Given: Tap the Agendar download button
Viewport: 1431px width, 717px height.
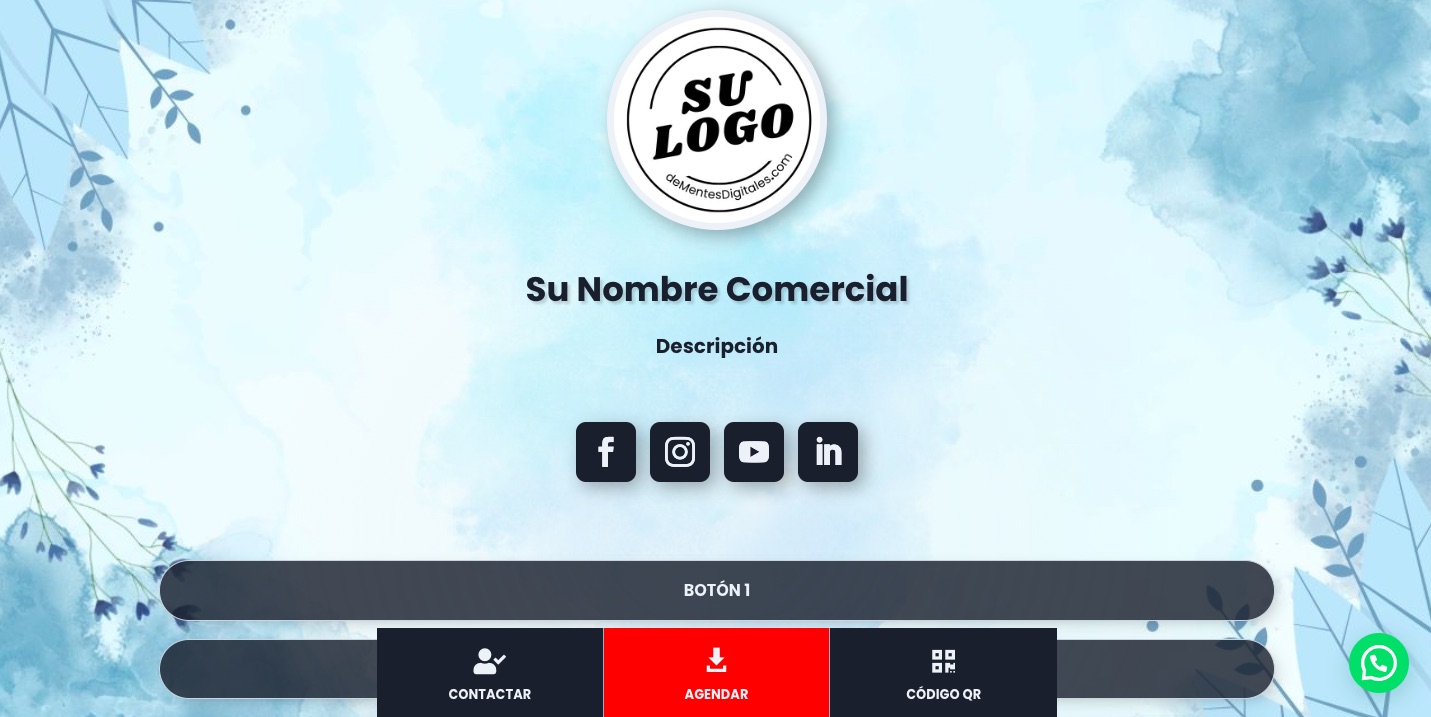Looking at the screenshot, I should coord(716,673).
